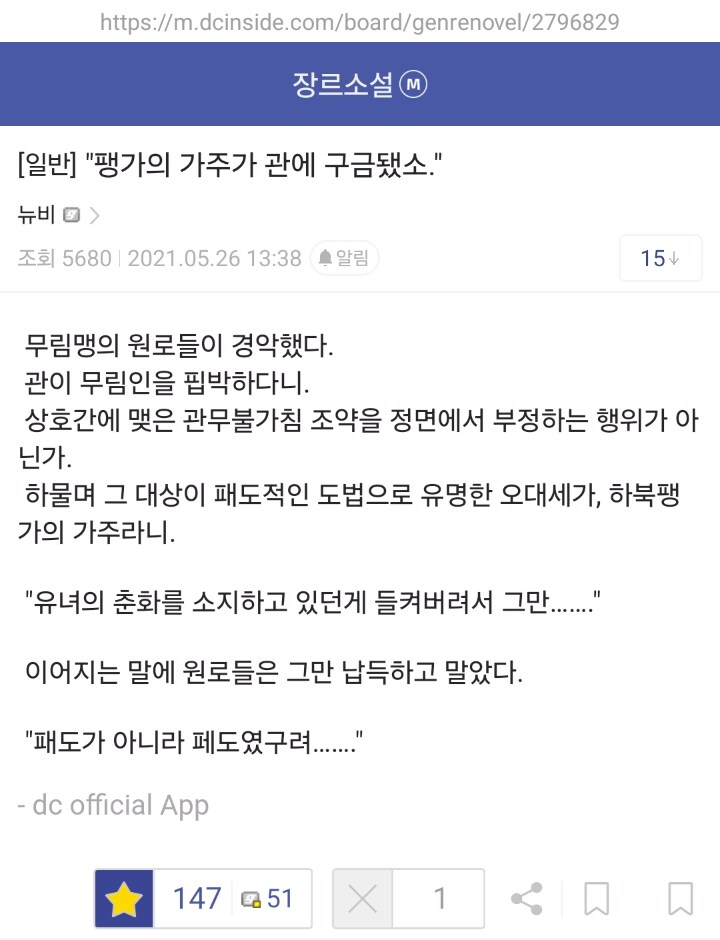This screenshot has height=940, width=720.
Task: Toggle recommendation using the star button
Action: click(124, 898)
